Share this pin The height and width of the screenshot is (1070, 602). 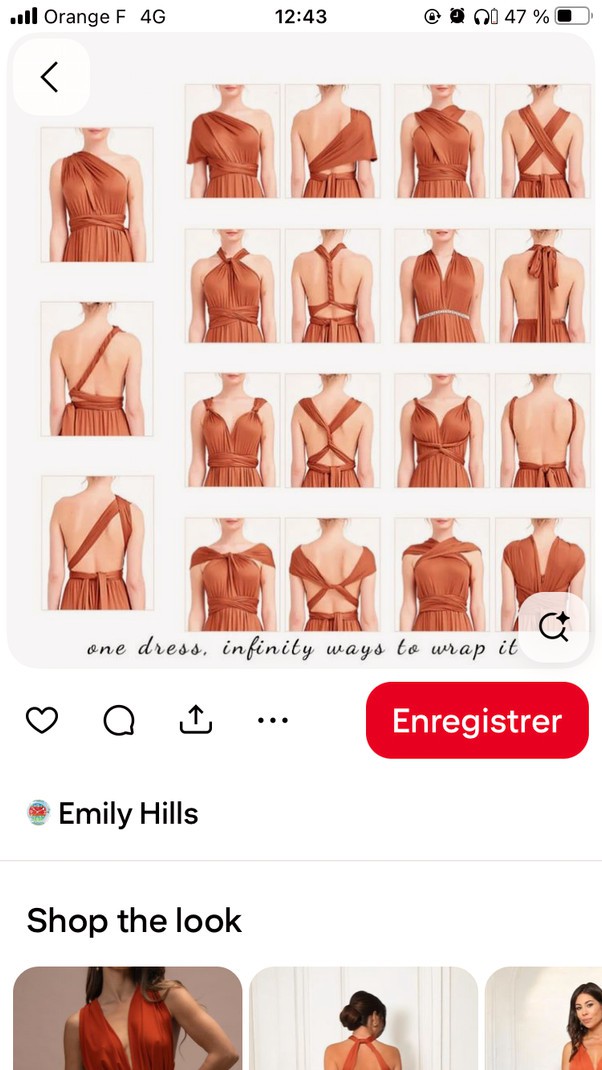point(196,719)
